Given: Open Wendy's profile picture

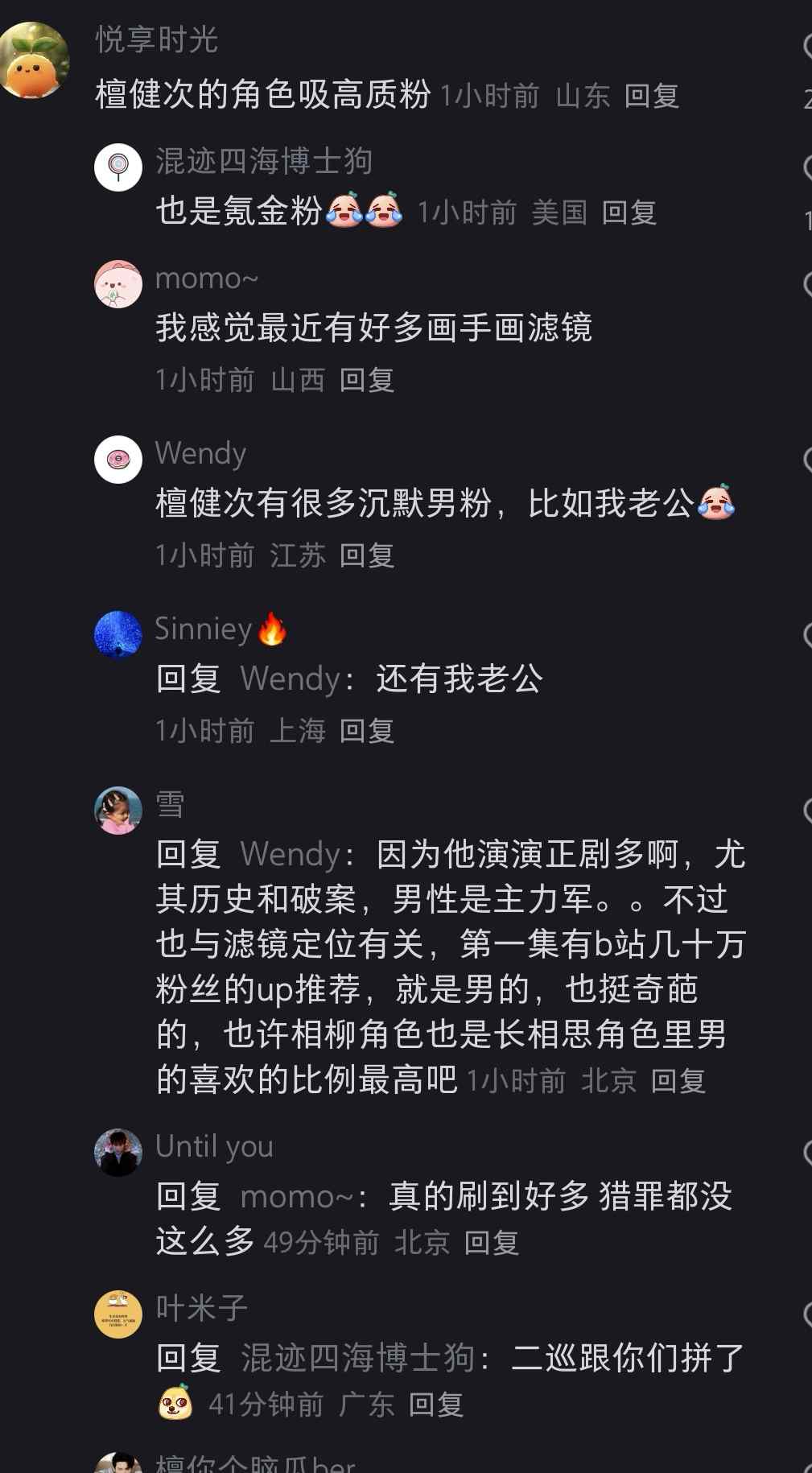Looking at the screenshot, I should point(118,460).
